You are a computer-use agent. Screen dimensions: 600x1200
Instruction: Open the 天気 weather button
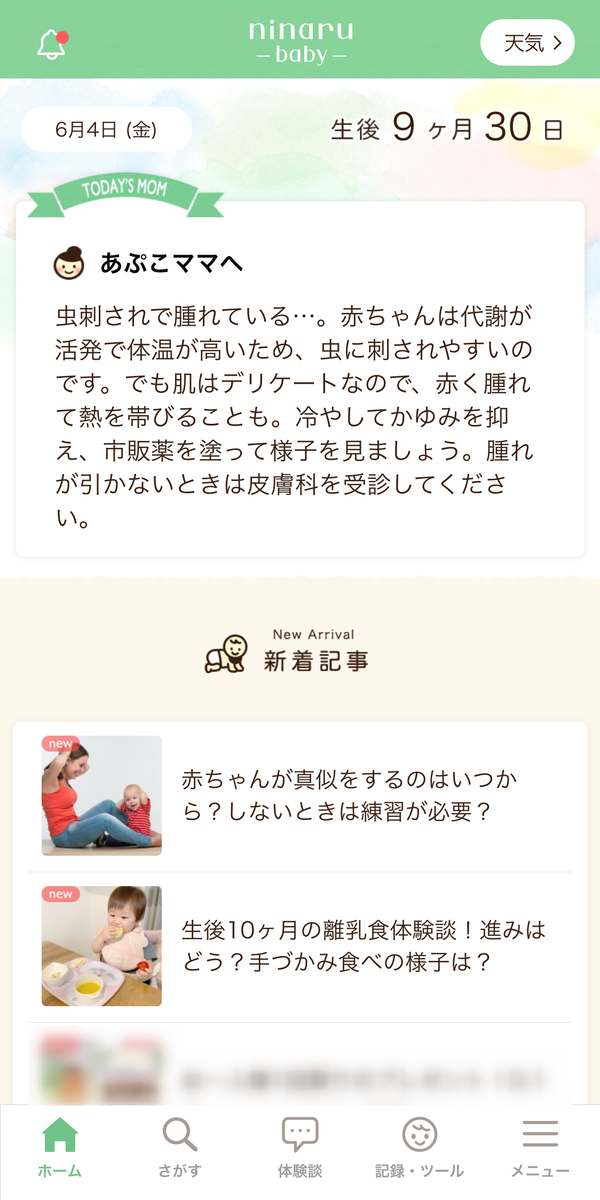[x=528, y=43]
